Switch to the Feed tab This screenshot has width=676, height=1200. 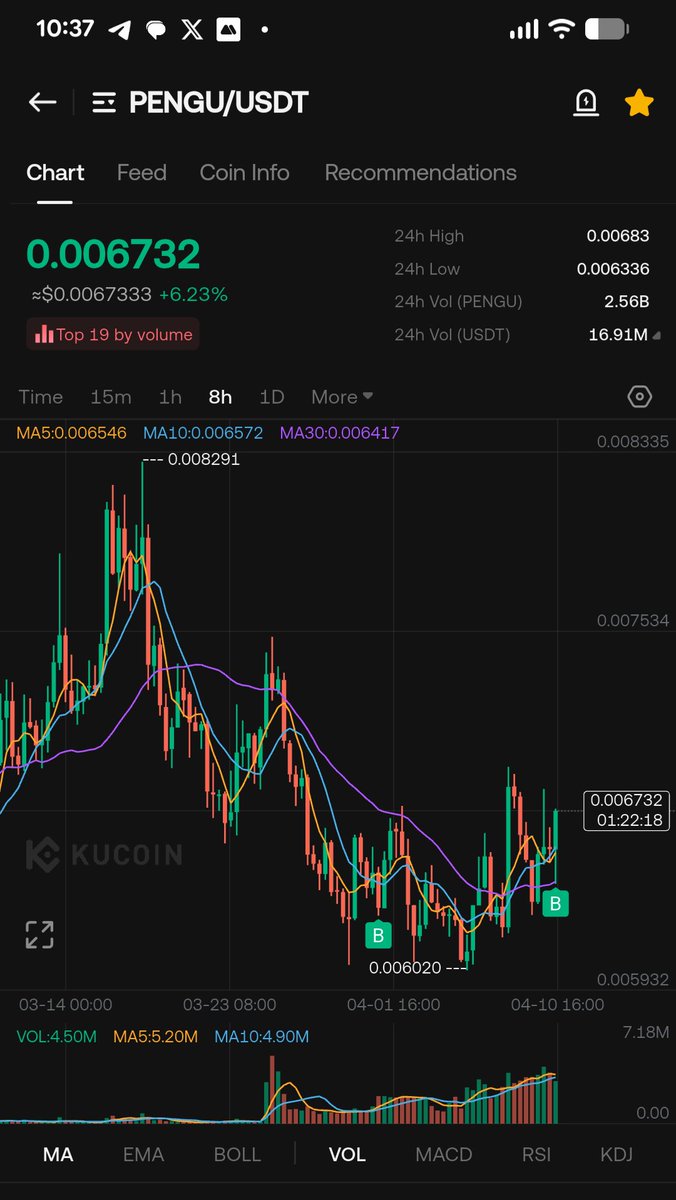coord(141,172)
